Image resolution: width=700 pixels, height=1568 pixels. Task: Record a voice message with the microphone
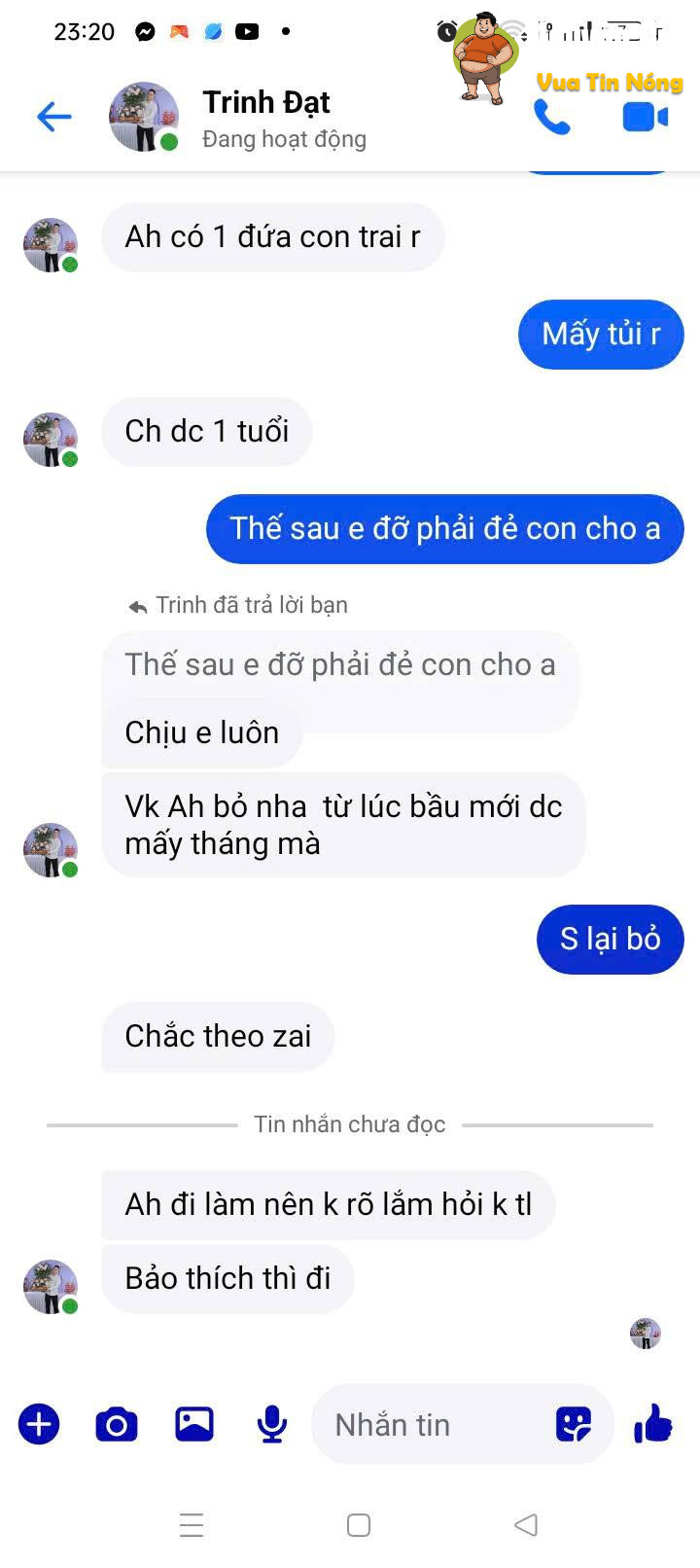click(272, 1425)
